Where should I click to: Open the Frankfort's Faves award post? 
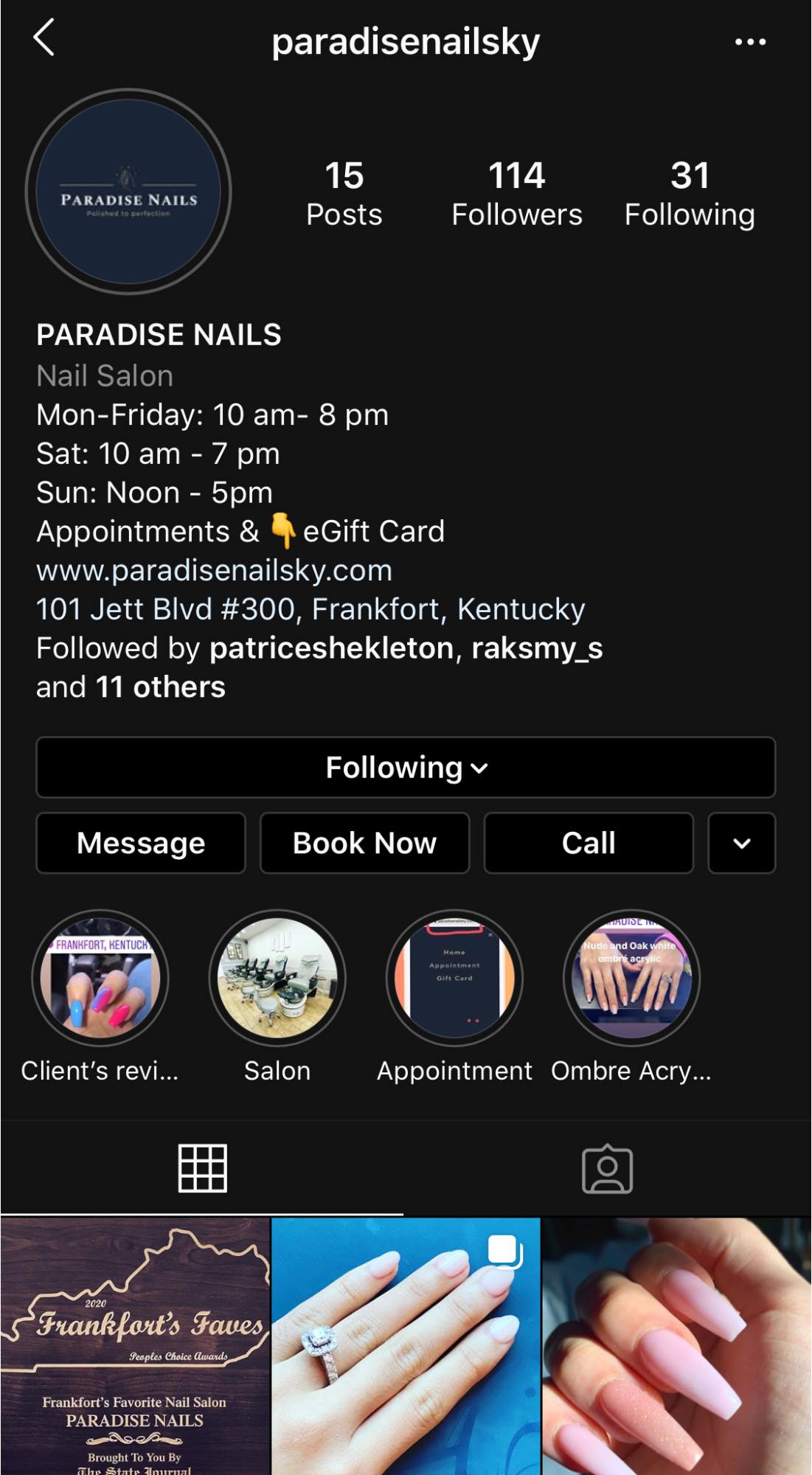pos(135,1347)
